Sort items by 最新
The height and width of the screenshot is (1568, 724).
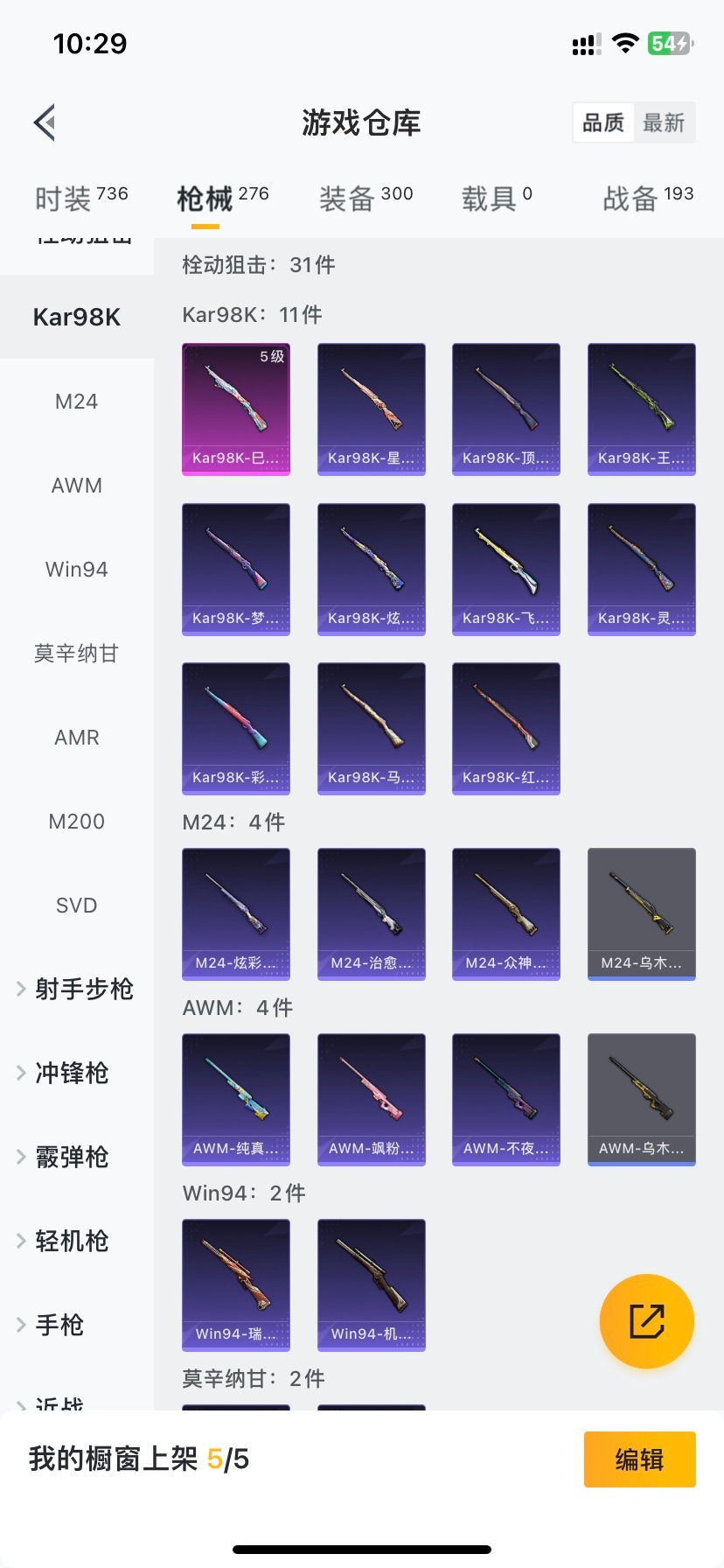(664, 122)
